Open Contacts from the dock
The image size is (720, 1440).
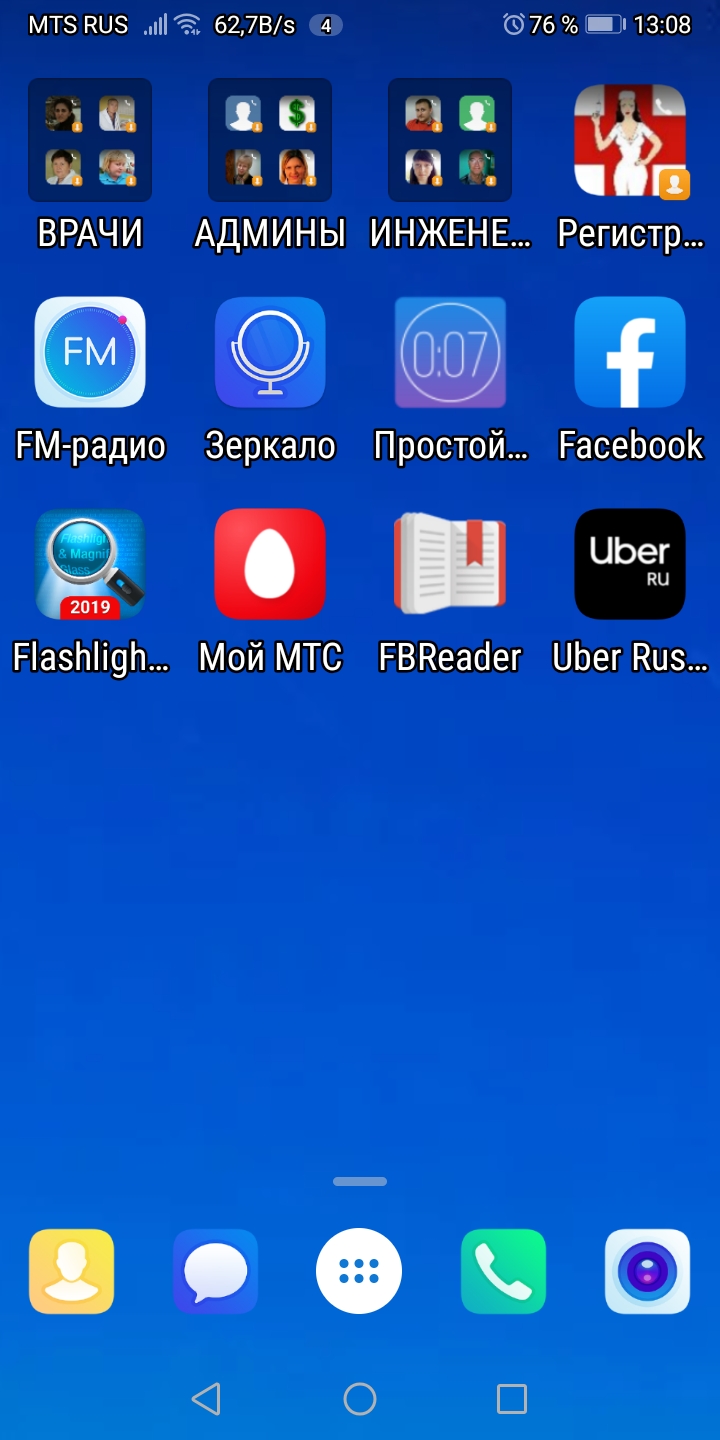[72, 1271]
